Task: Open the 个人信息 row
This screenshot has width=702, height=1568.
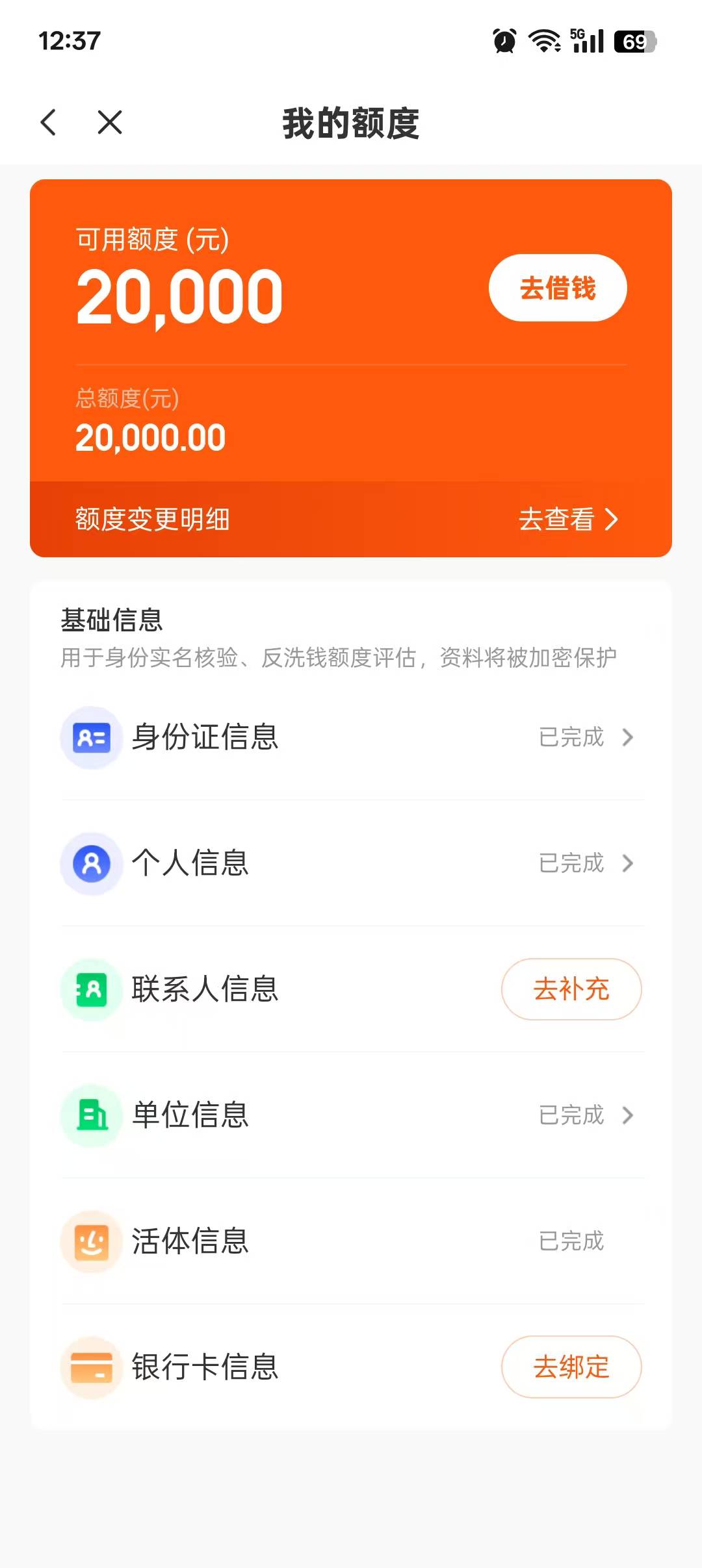Action: tap(351, 863)
